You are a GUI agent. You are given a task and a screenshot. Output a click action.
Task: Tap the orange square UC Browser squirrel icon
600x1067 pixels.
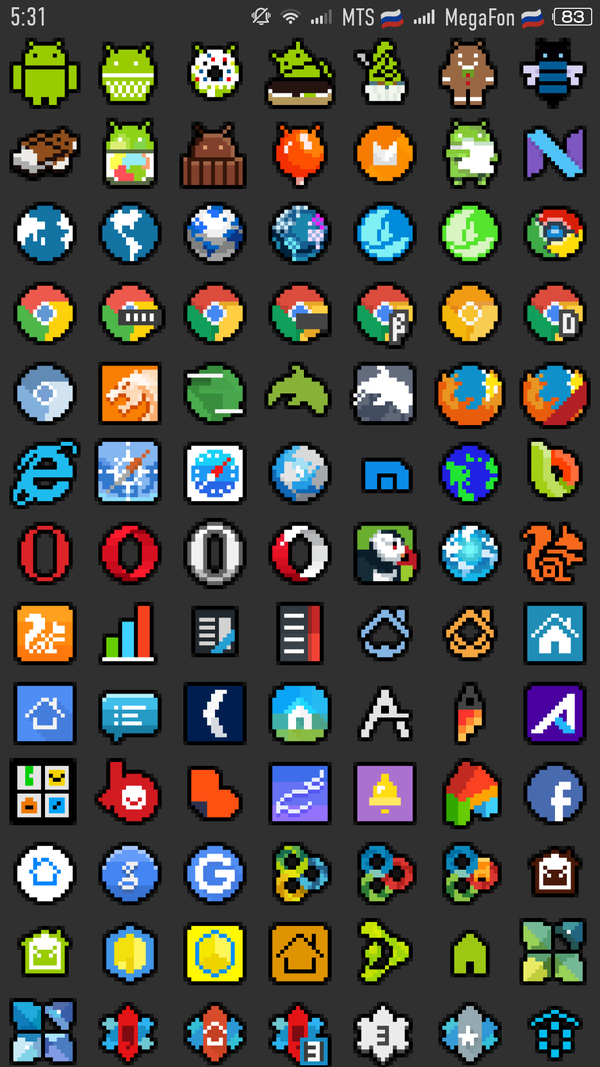click(45, 633)
